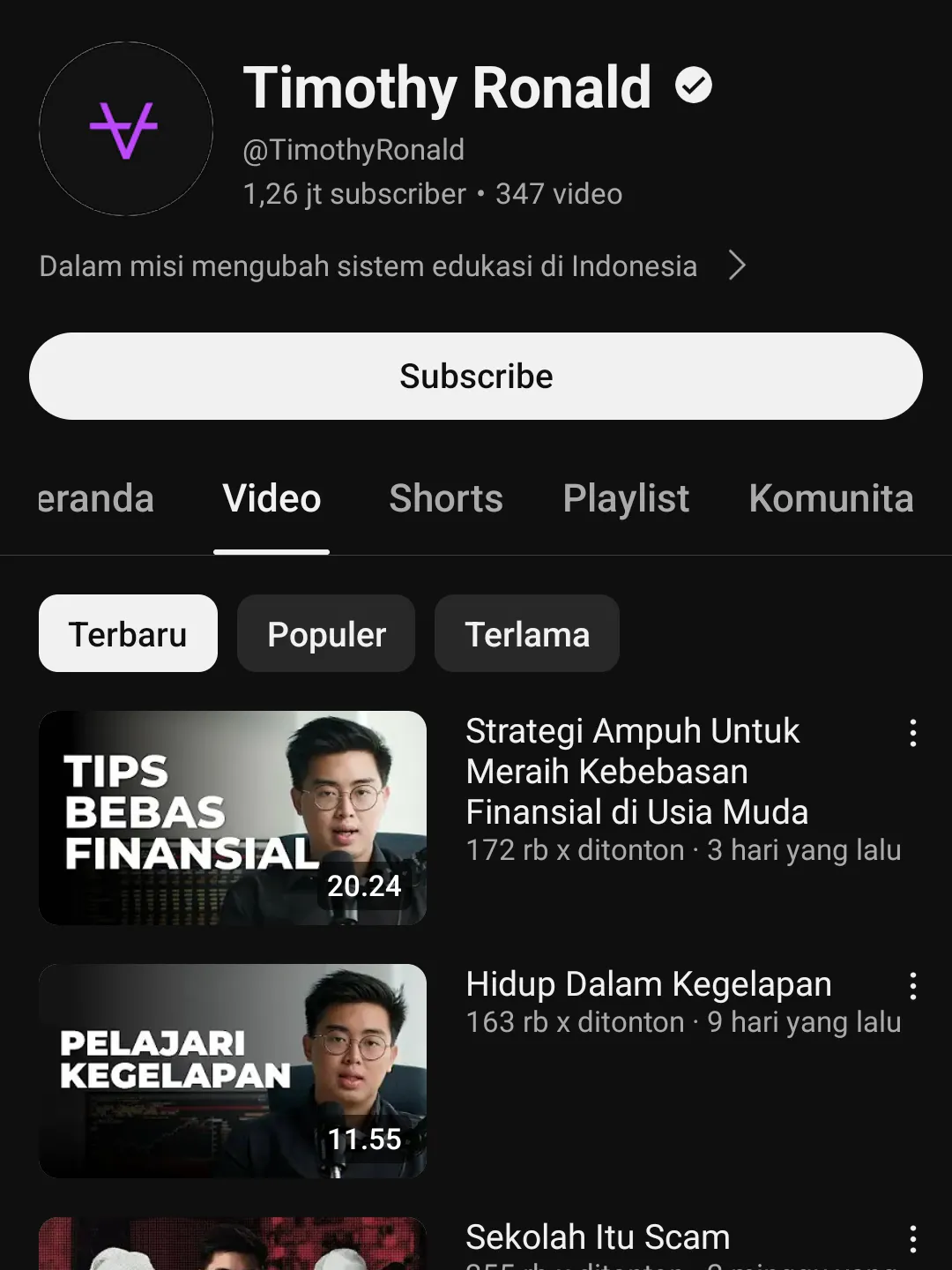
Task: Switch to the Beranda tab
Action: pyautogui.click(x=95, y=498)
